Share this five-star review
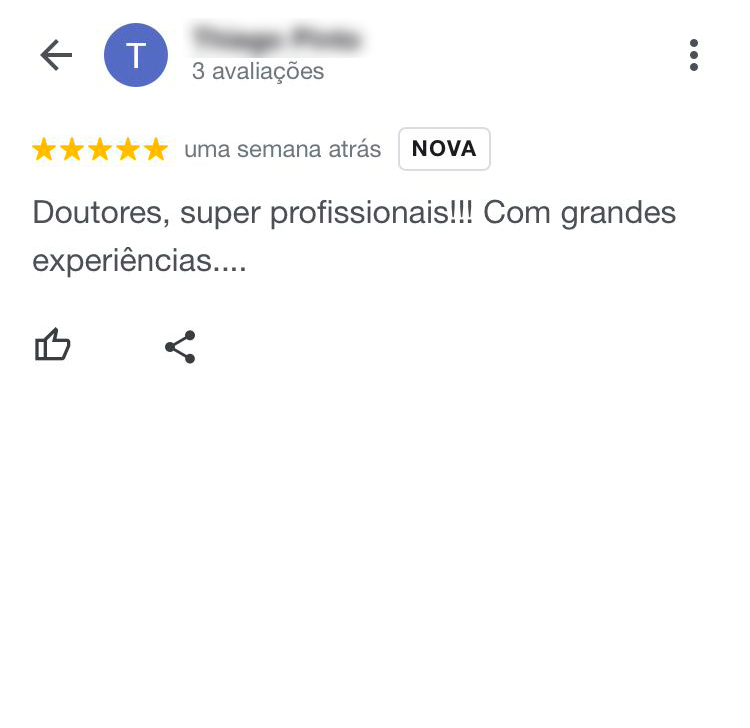750x728 pixels. click(180, 346)
